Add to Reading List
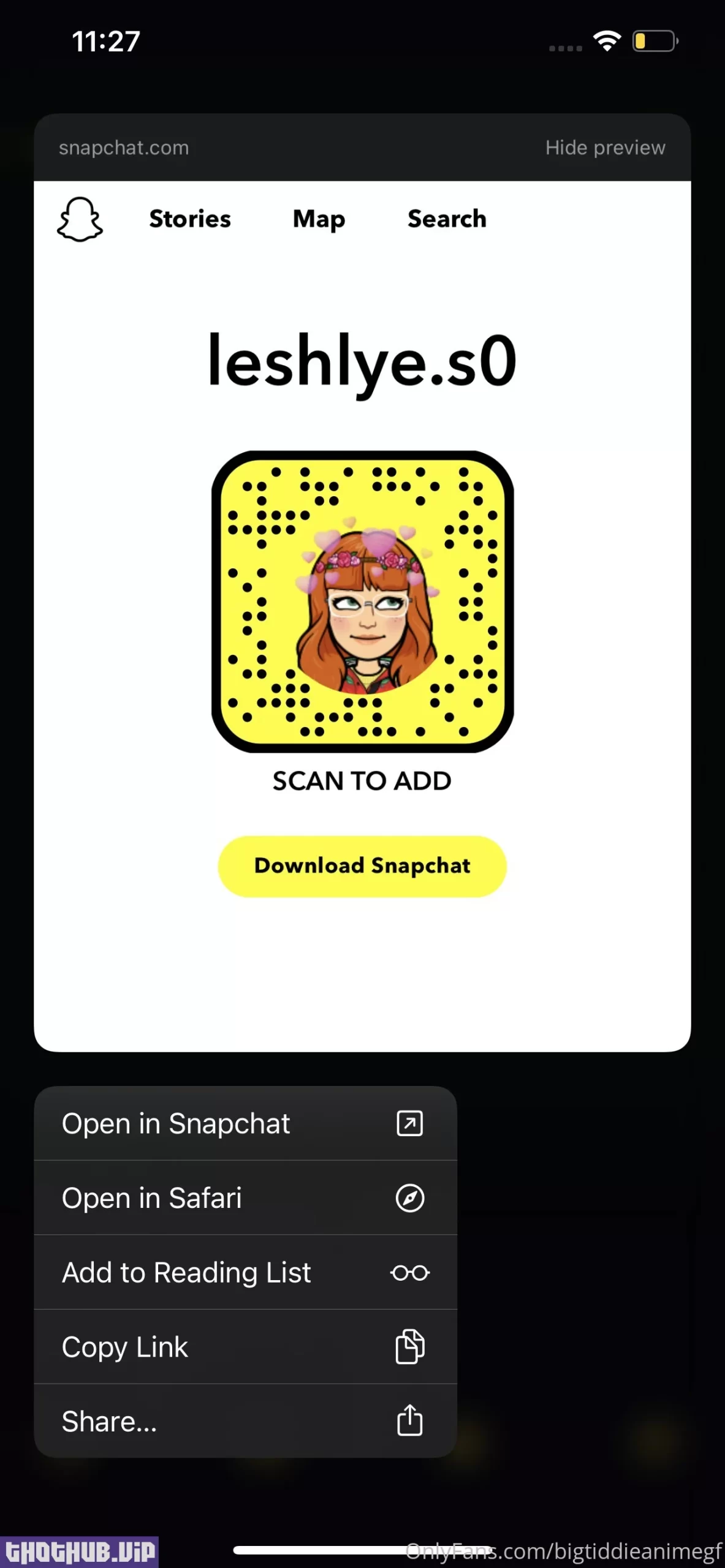The height and width of the screenshot is (1568, 725). (x=245, y=1273)
